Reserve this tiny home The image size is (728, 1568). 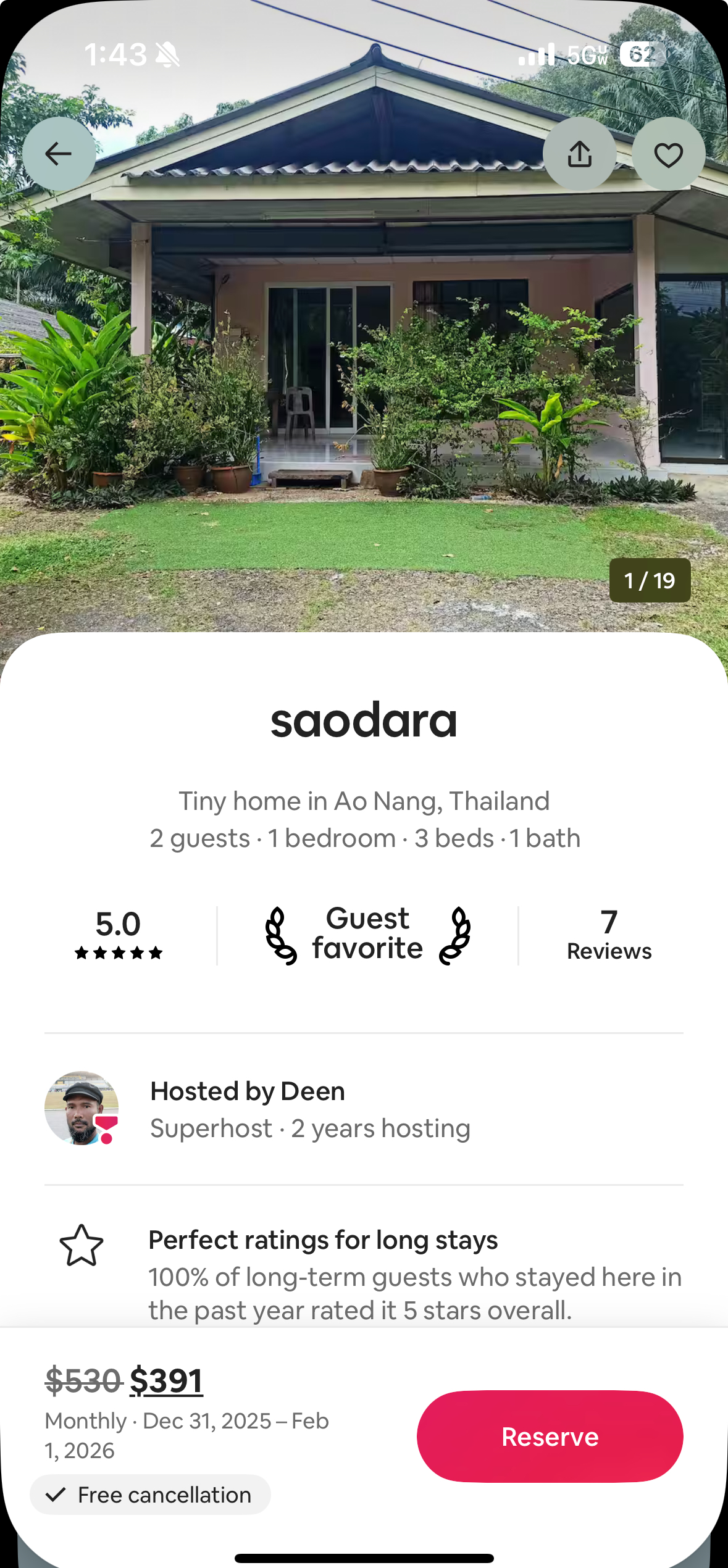[x=550, y=1437]
